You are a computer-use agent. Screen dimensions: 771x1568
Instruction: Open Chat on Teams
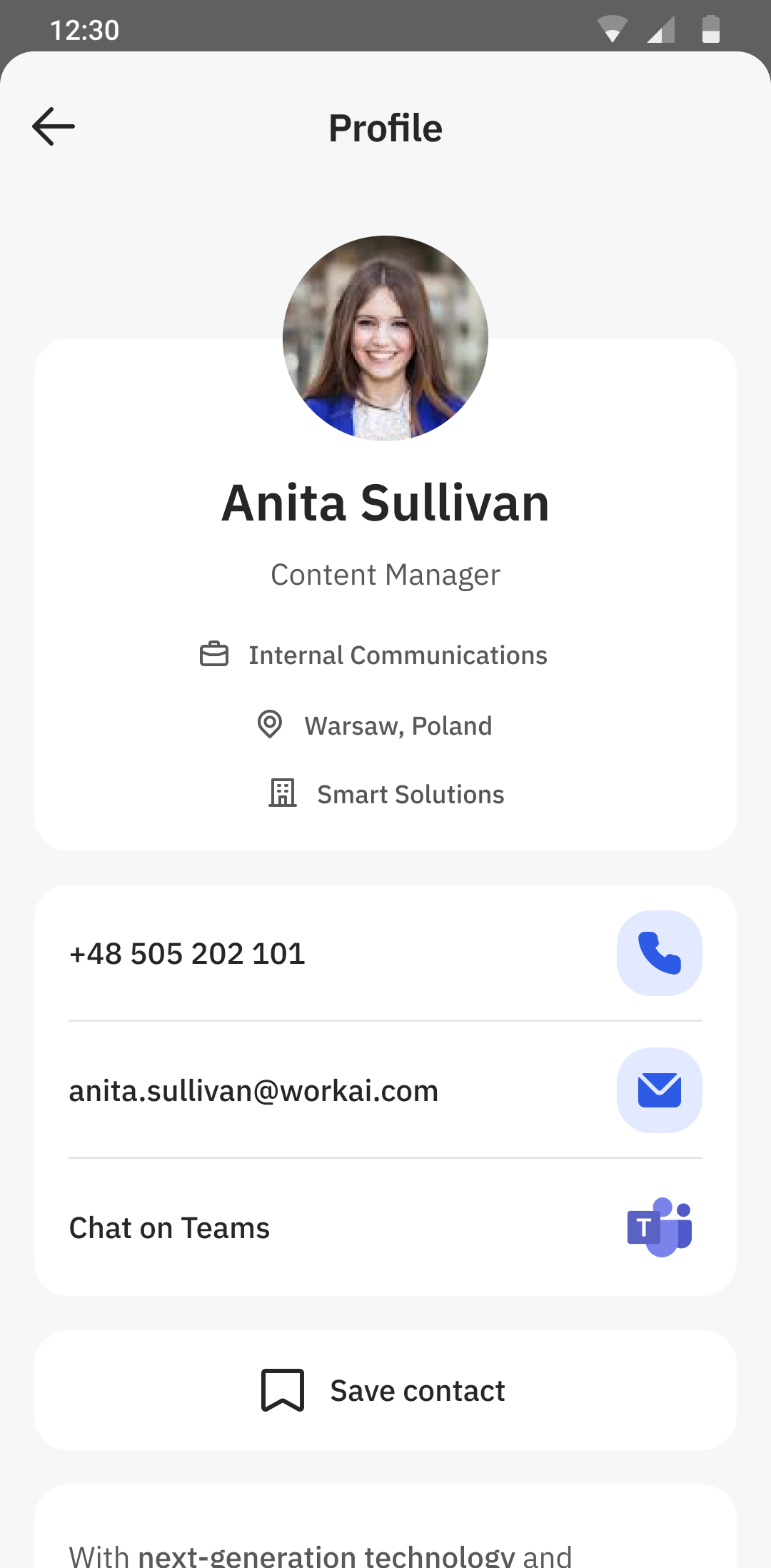tap(385, 1228)
